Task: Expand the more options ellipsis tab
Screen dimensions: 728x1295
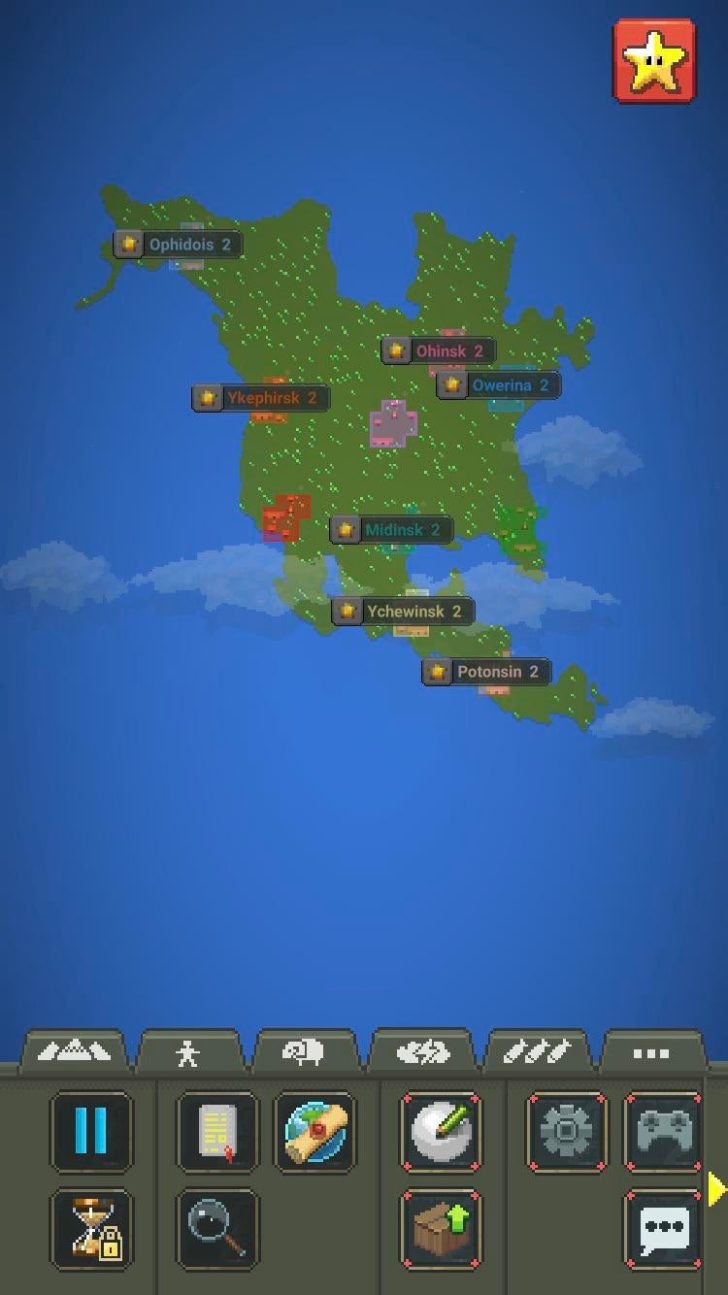Action: (x=651, y=1050)
